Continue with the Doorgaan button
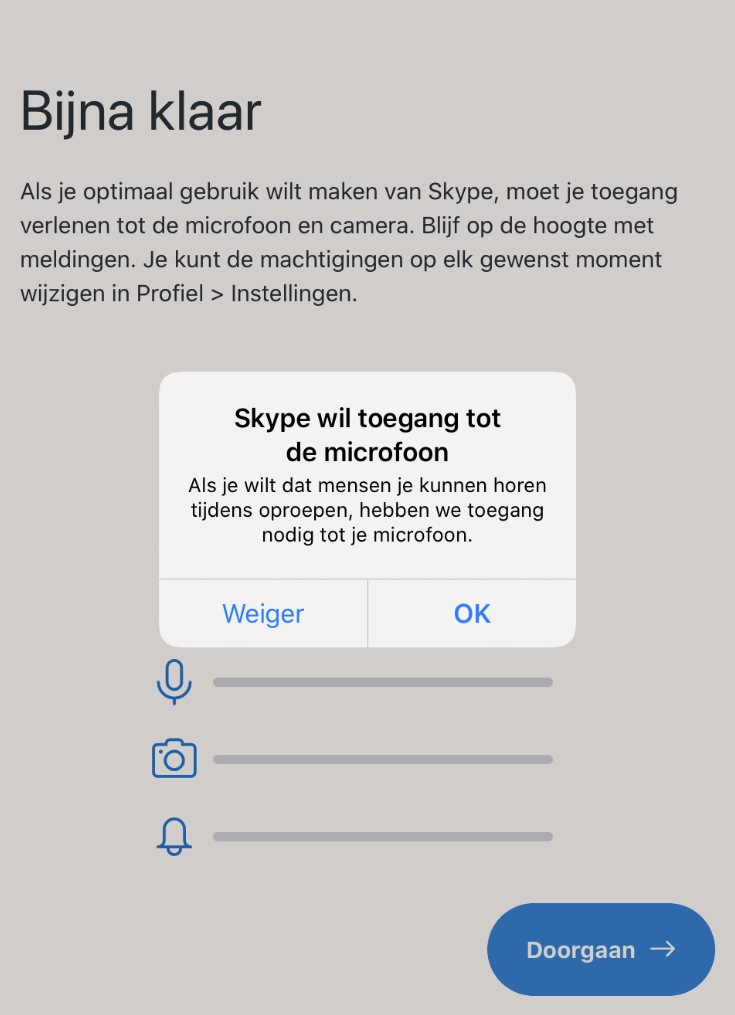Image resolution: width=735 pixels, height=1015 pixels. [600, 949]
